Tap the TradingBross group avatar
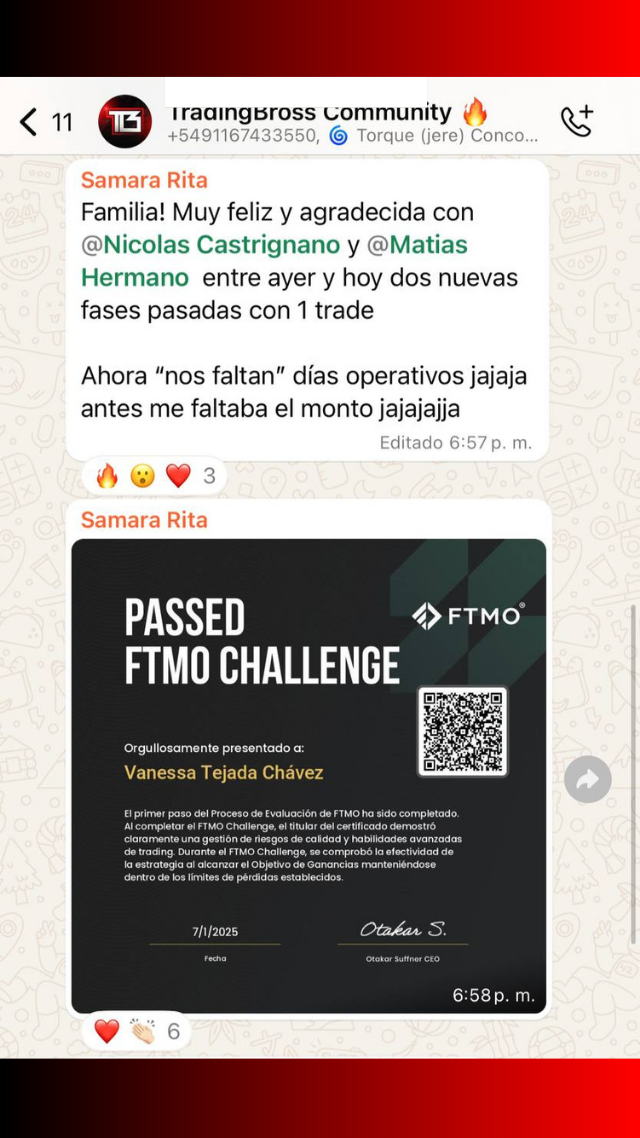 [125, 122]
